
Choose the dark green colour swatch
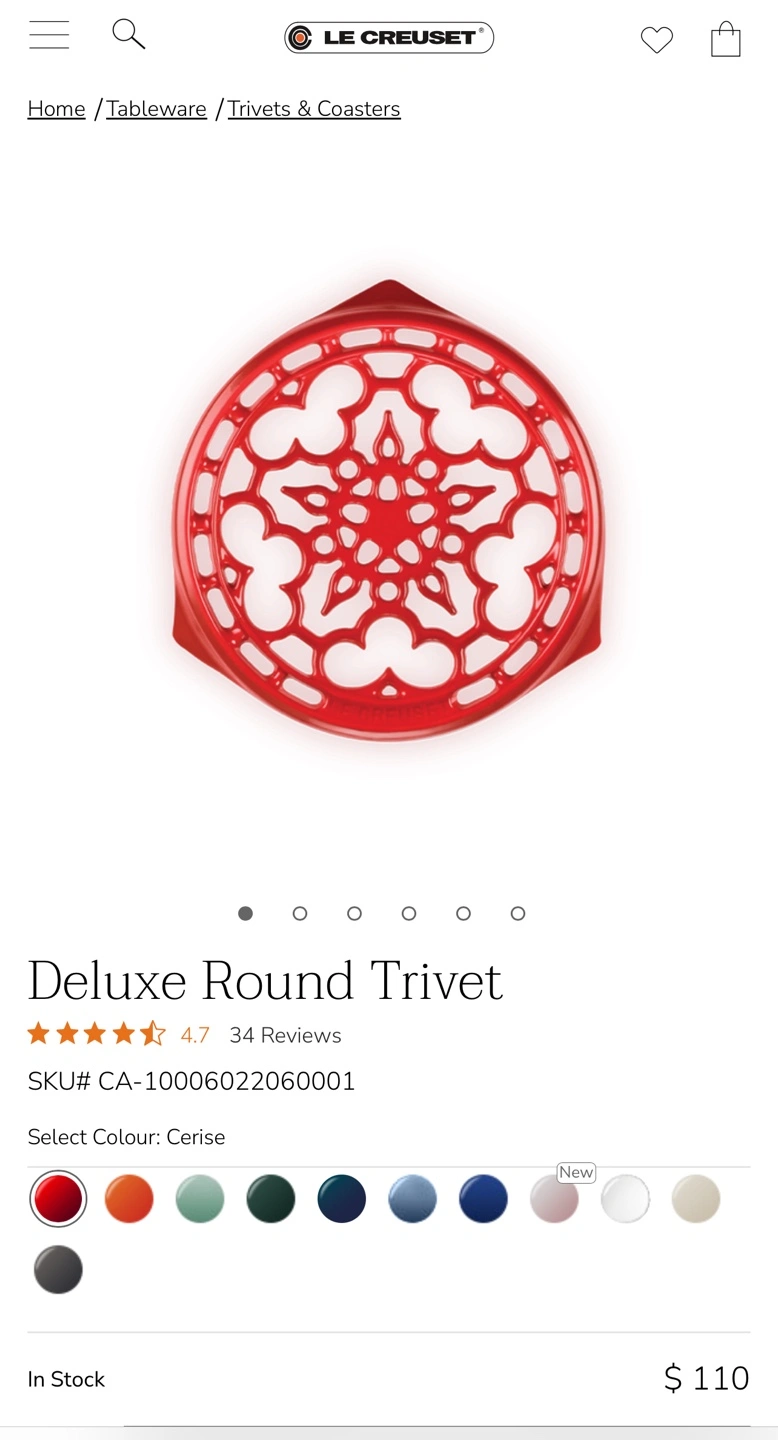[x=271, y=1198]
